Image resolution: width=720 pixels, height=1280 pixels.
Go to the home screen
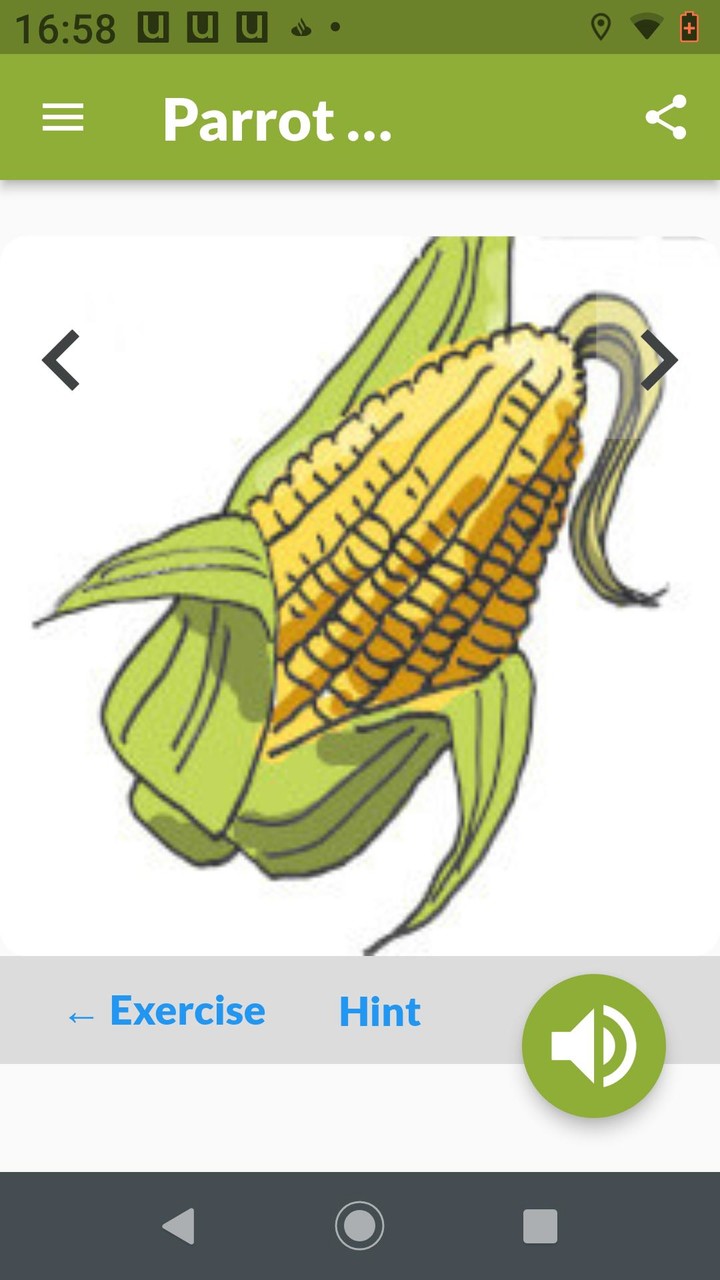359,1226
